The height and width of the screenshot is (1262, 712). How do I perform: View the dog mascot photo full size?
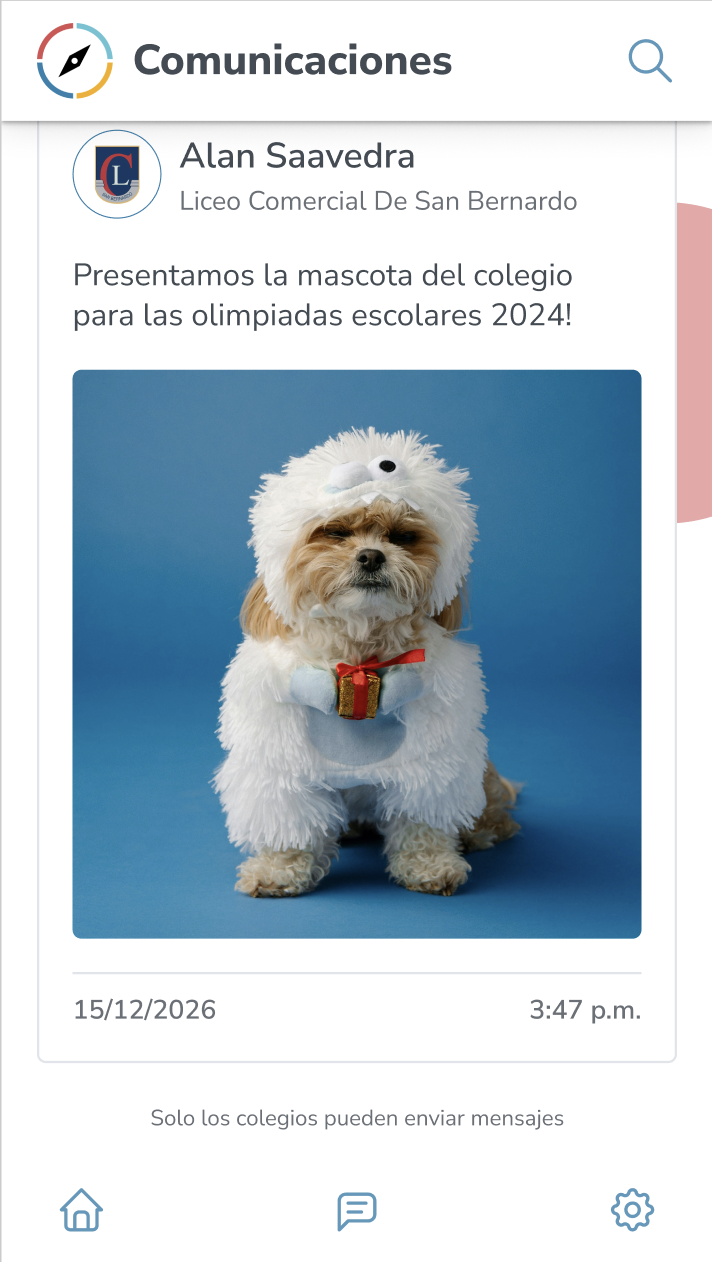(357, 654)
